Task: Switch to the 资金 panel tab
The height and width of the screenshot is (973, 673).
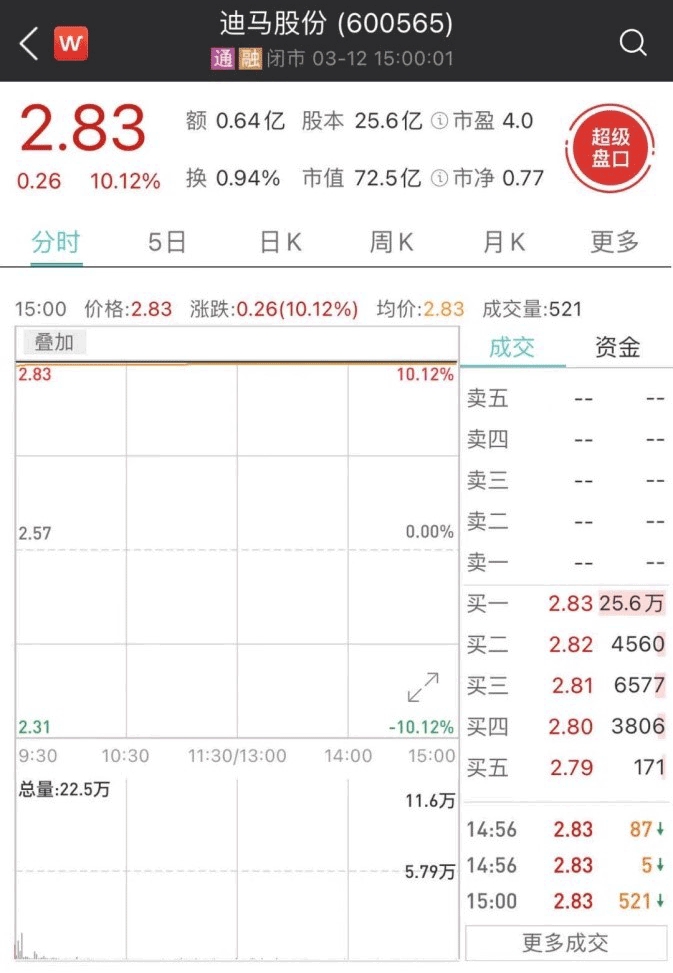Action: 618,348
